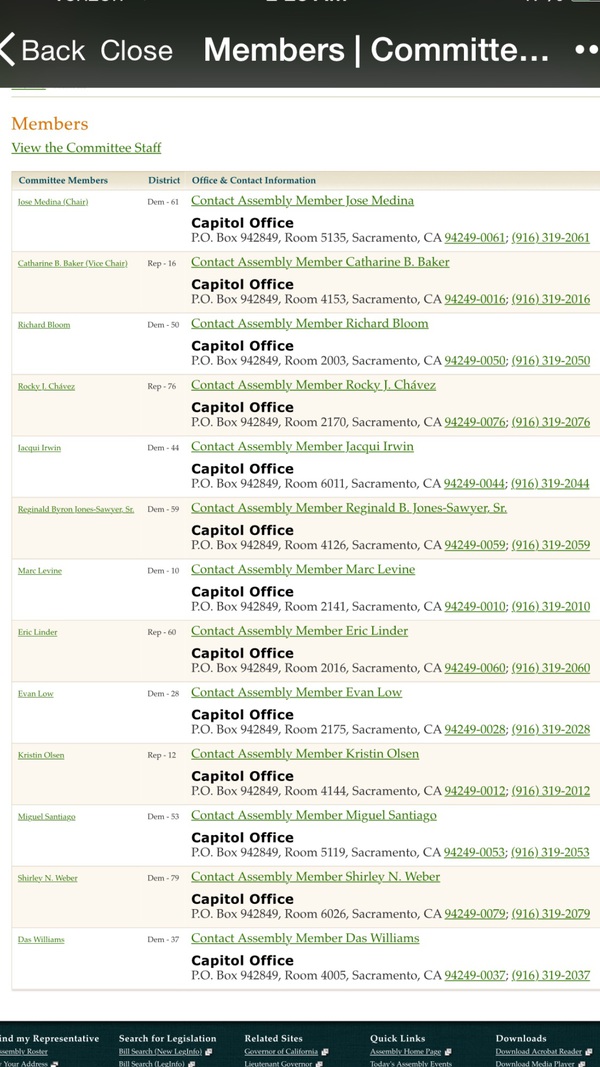Contact Assembly Member Rocky J. Chávez
Image resolution: width=600 pixels, height=1067 pixels.
coord(313,385)
